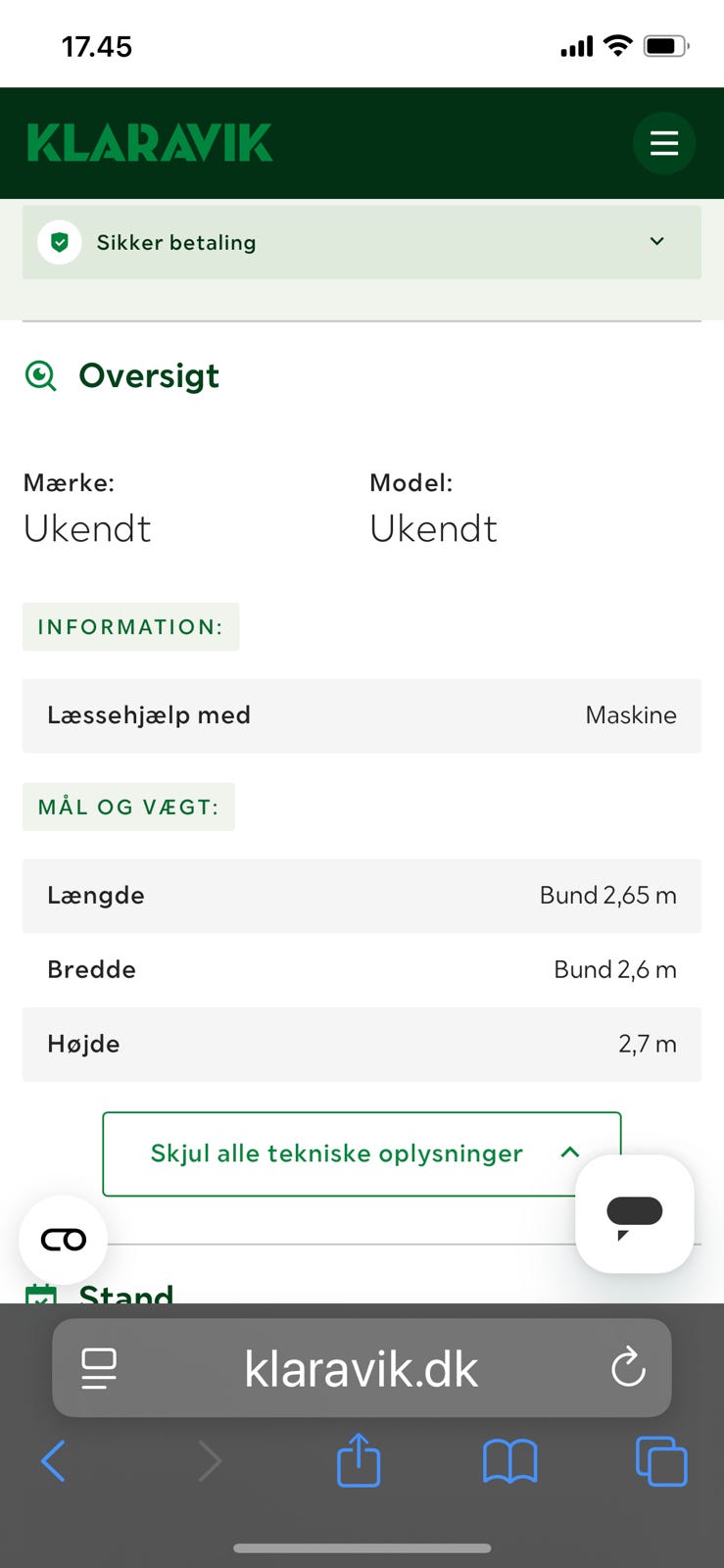
Task: Click the INFORMATION section label
Action: 130,626
